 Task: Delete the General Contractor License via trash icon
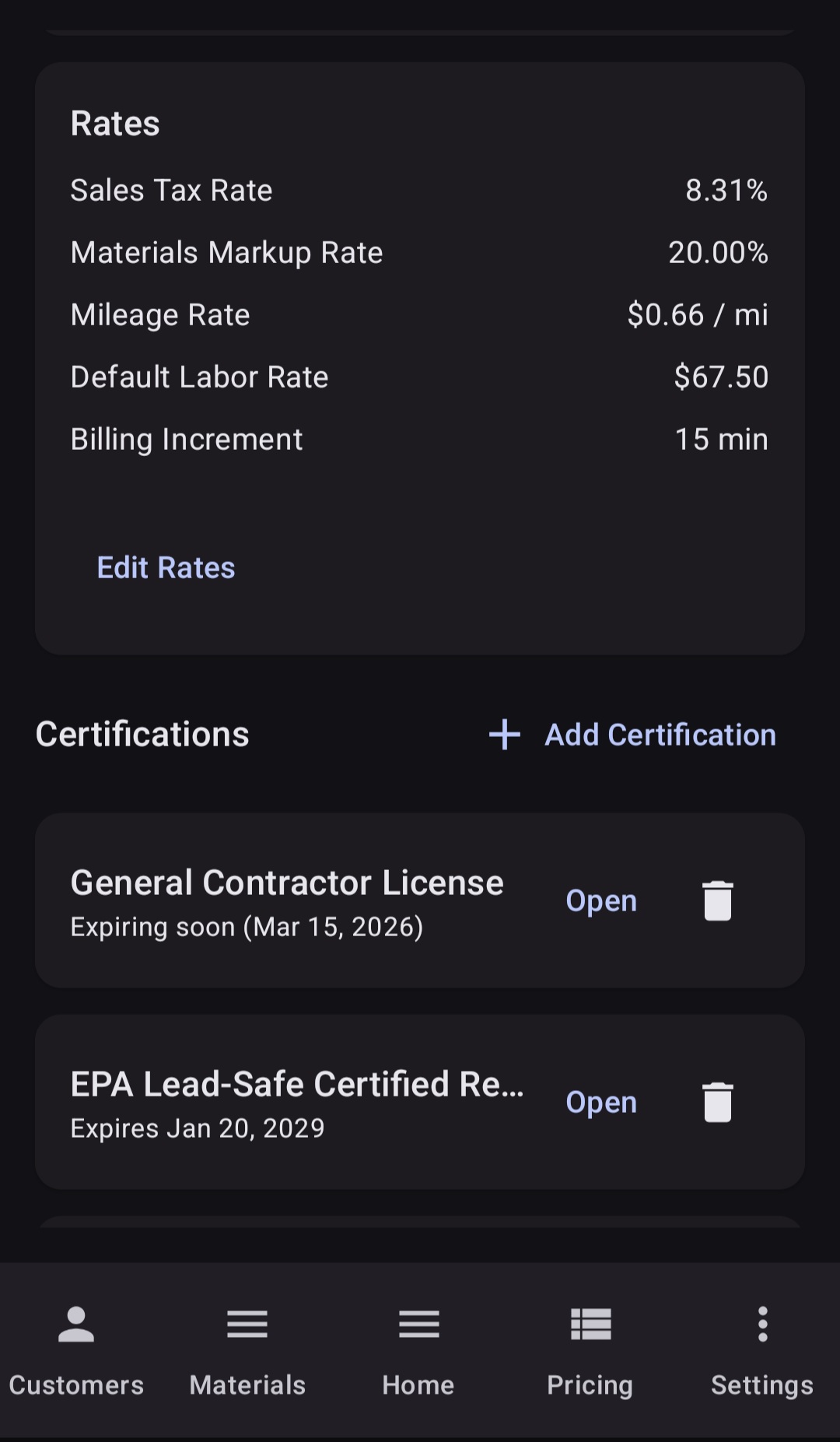717,900
